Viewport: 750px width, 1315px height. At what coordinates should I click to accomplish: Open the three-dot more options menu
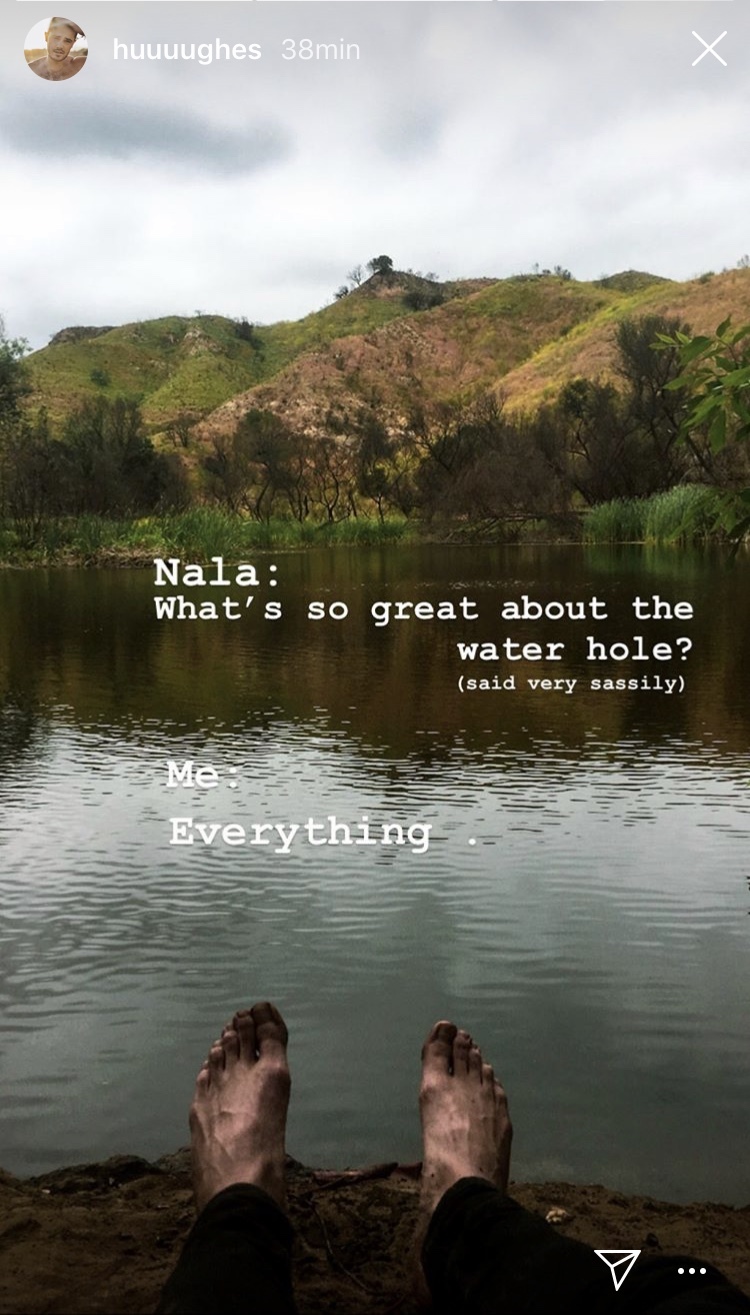[692, 1271]
